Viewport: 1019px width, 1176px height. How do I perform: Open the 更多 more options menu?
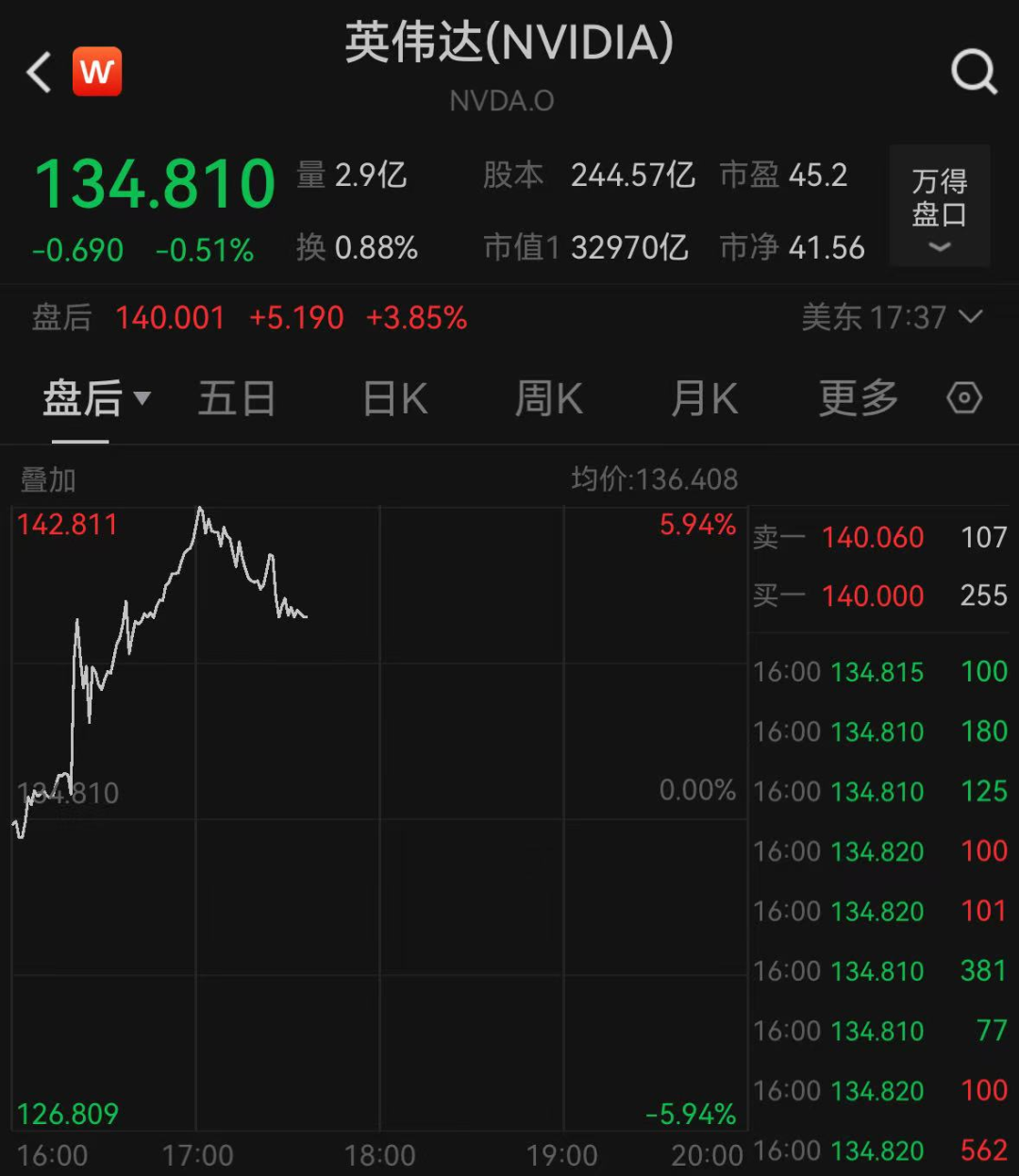pyautogui.click(x=857, y=398)
